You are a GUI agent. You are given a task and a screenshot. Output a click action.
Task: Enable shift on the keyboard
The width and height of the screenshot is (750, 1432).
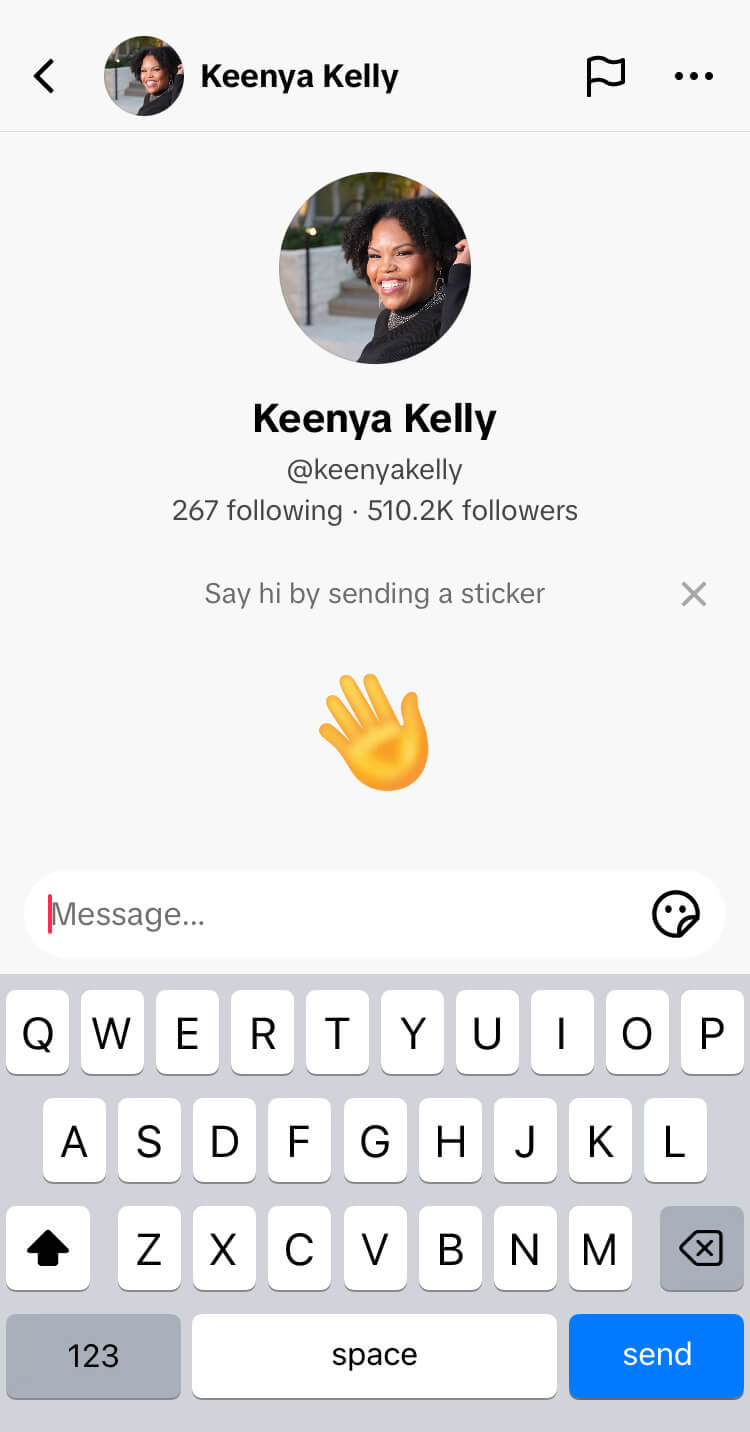point(48,1248)
